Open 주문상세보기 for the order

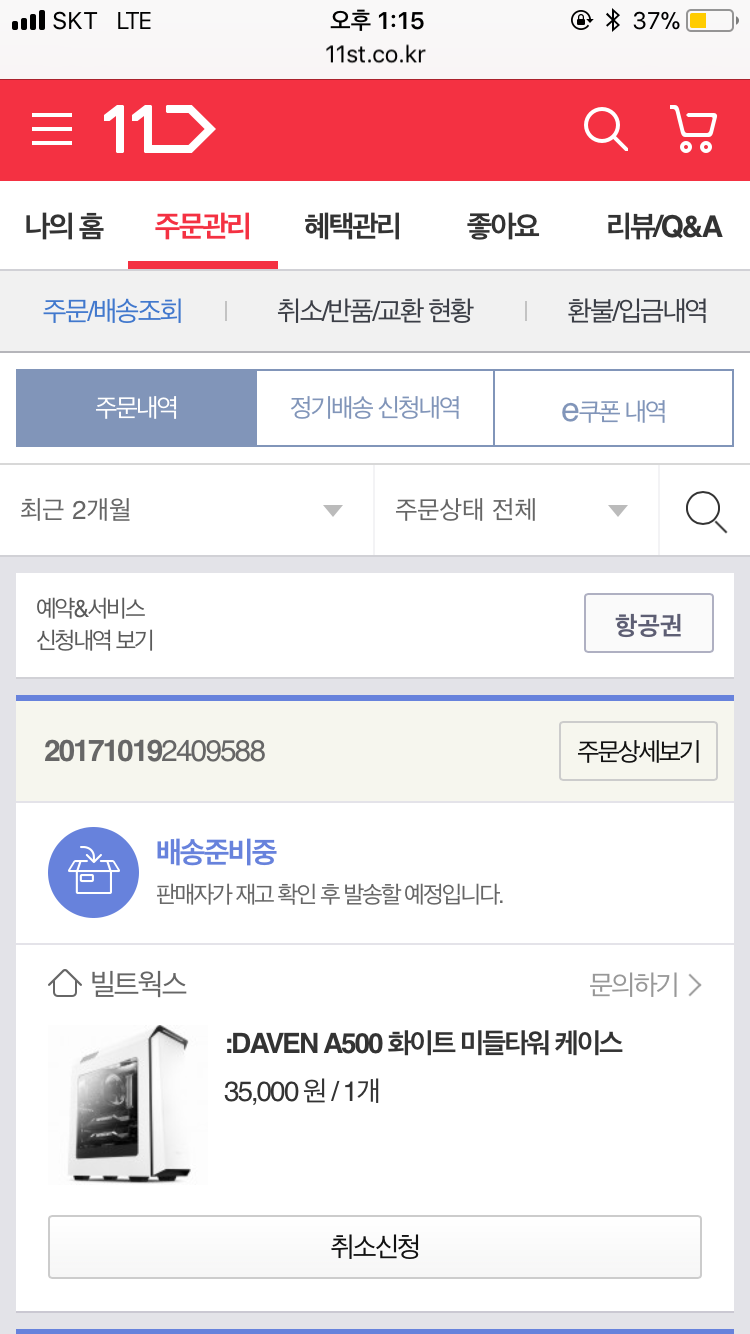point(638,751)
